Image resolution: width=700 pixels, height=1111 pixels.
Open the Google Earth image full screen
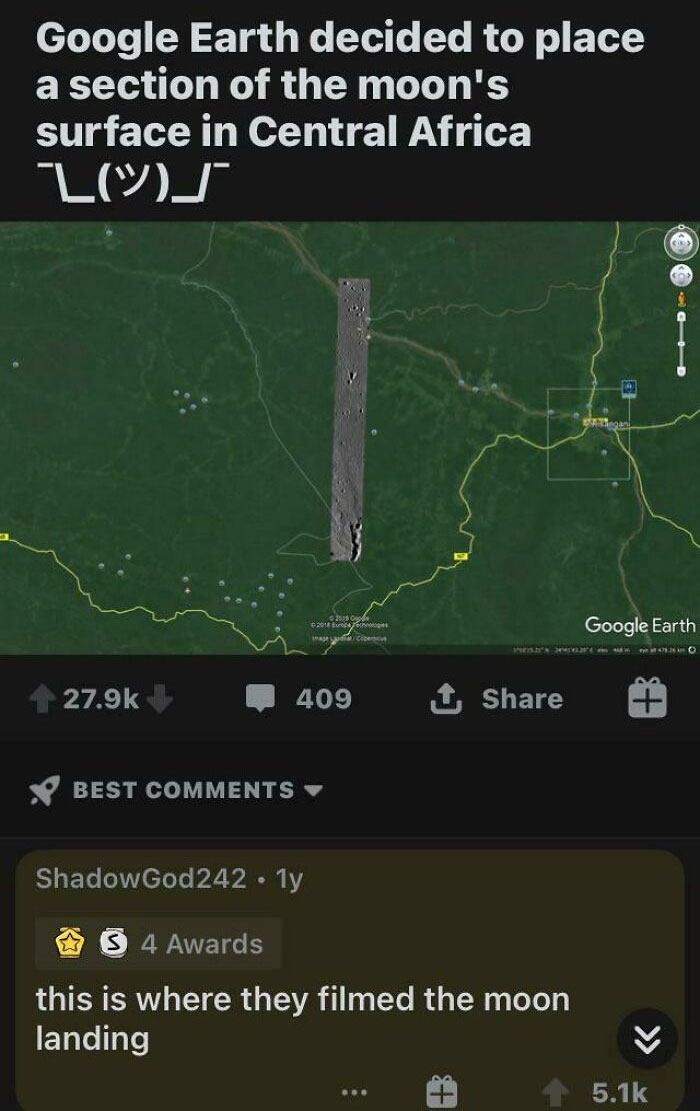[x=349, y=437]
